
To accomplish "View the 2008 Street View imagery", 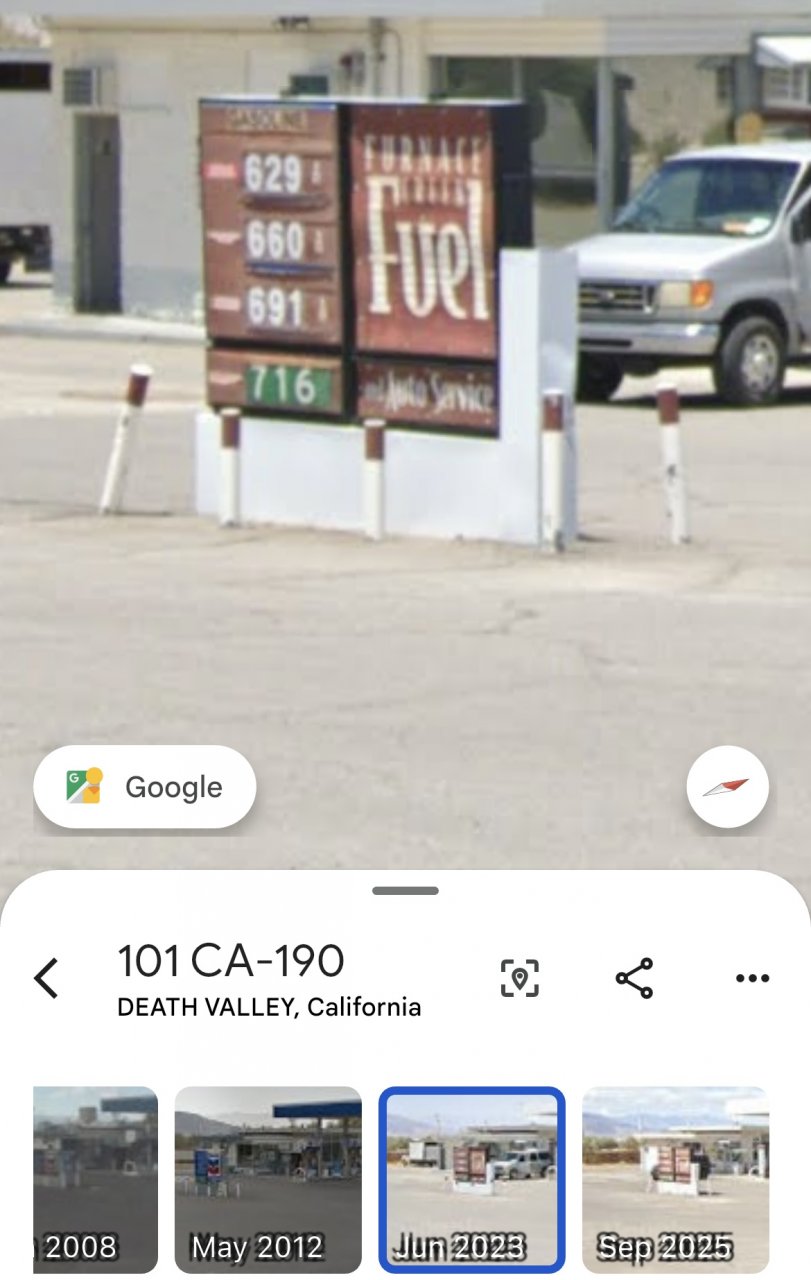I will 94,1179.
